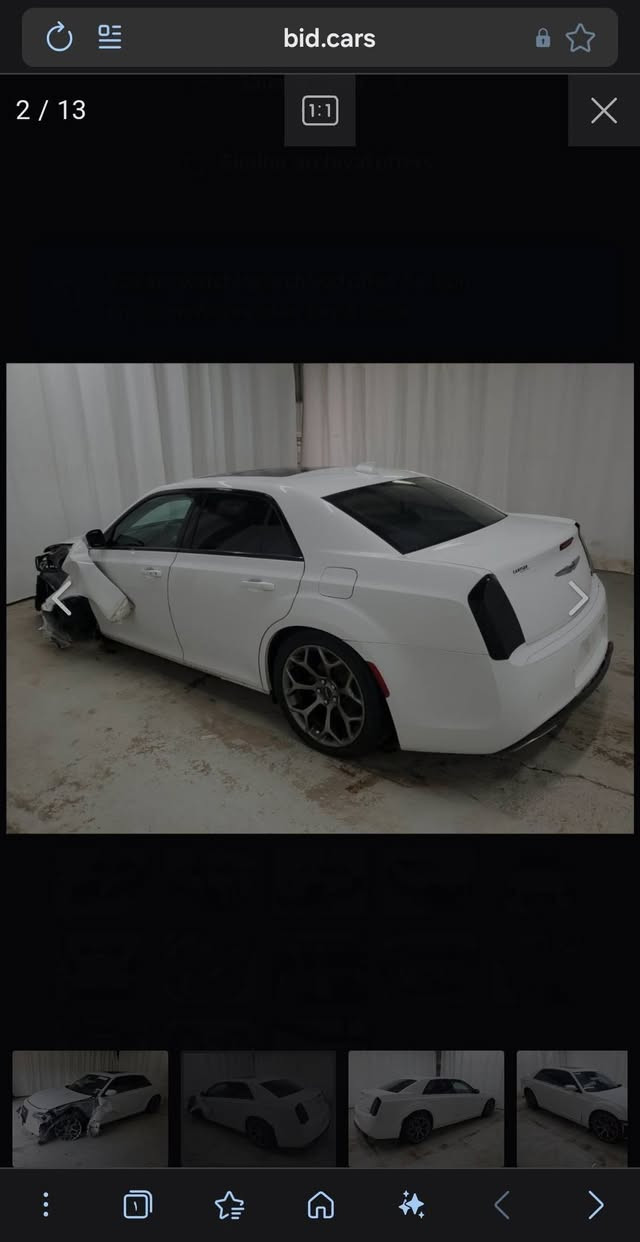Show next photo with right arrow
The image size is (640, 1242).
[x=578, y=598]
